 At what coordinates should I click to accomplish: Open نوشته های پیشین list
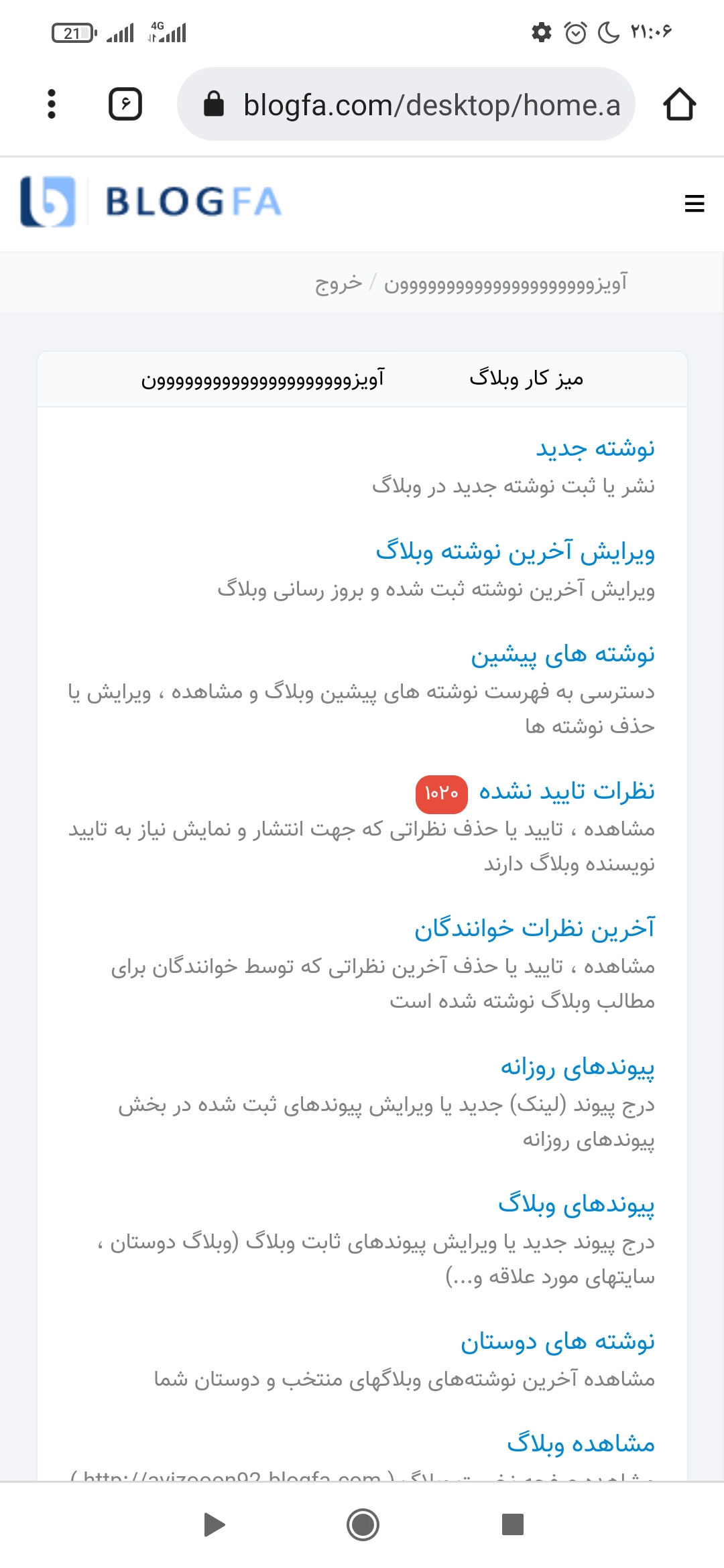[563, 654]
